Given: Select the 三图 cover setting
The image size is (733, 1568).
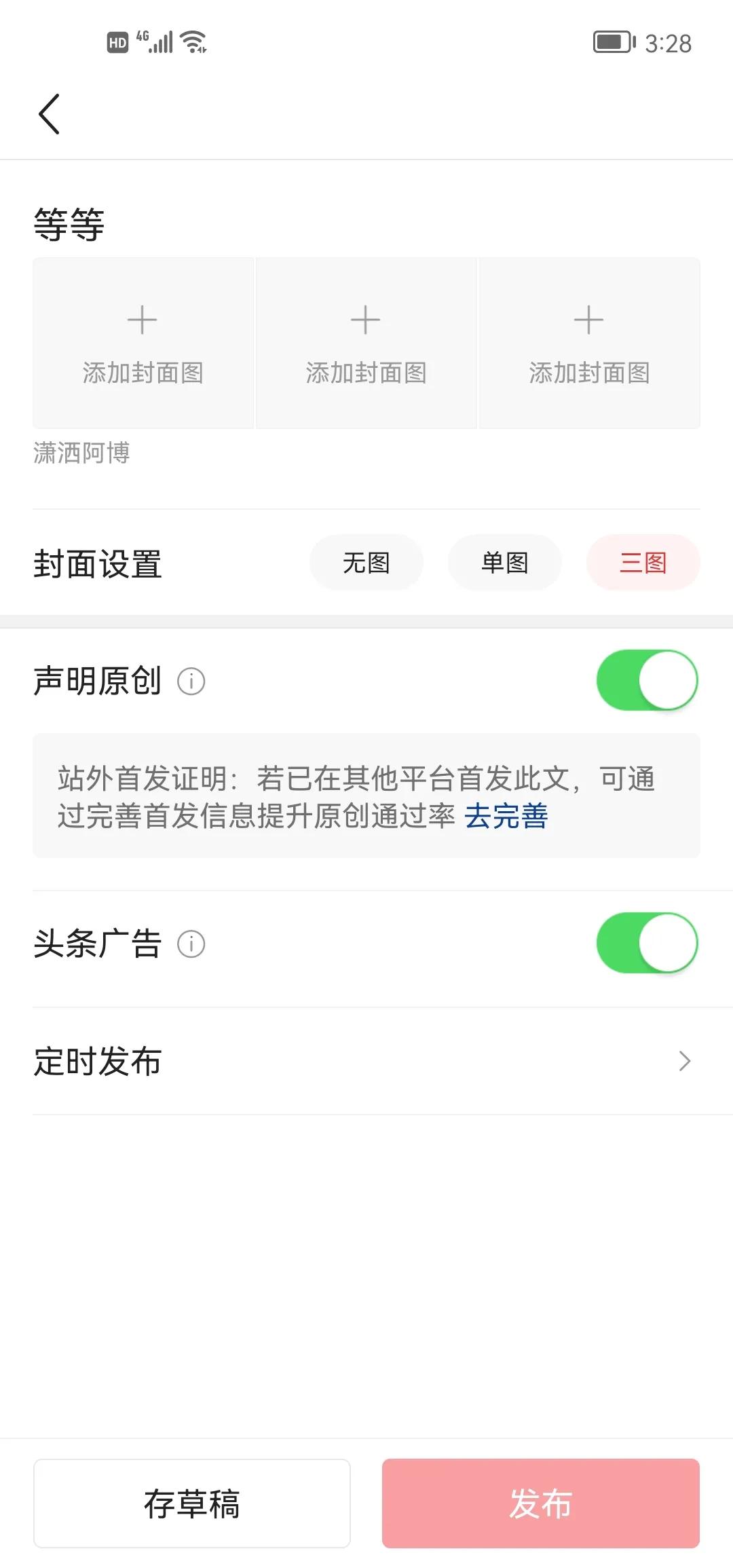Looking at the screenshot, I should [643, 562].
